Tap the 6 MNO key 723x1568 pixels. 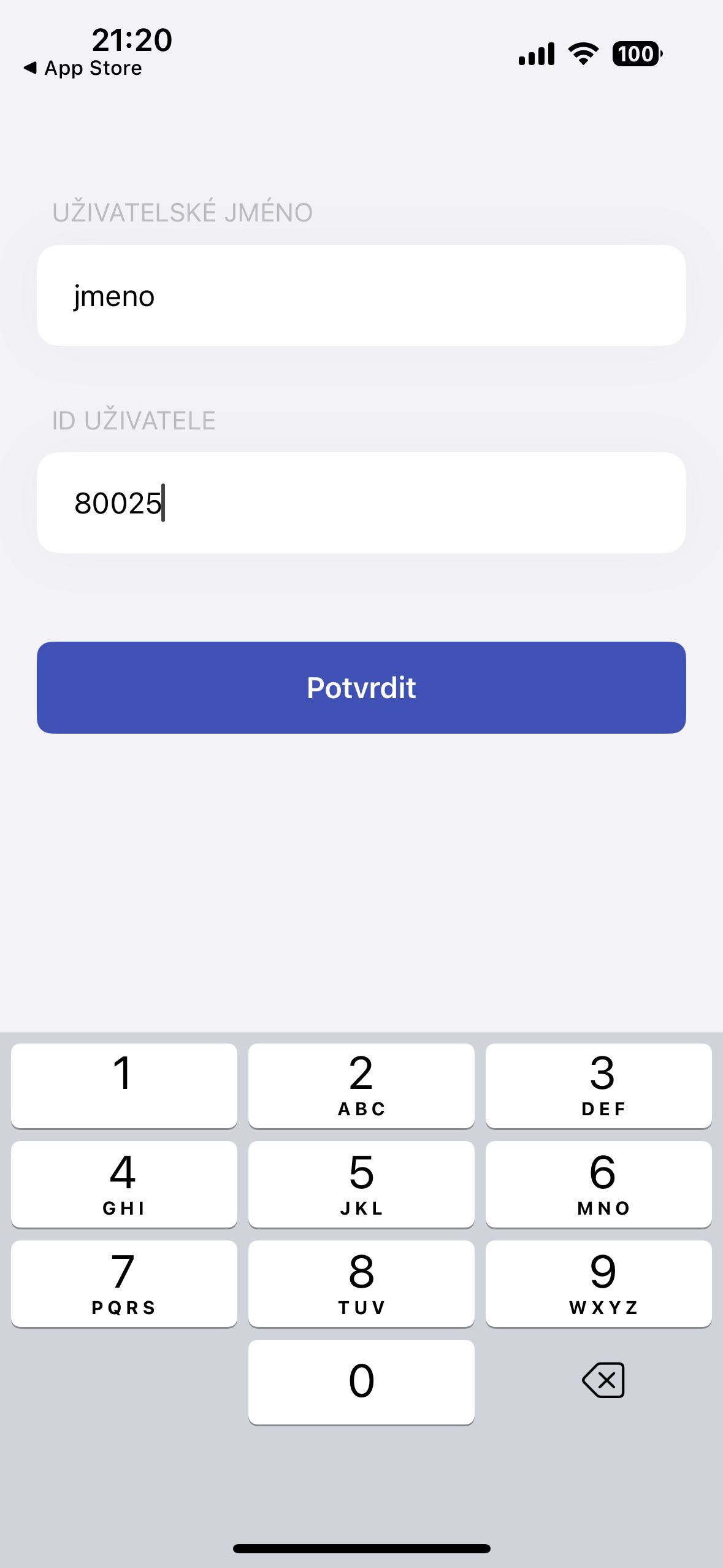pos(599,1184)
